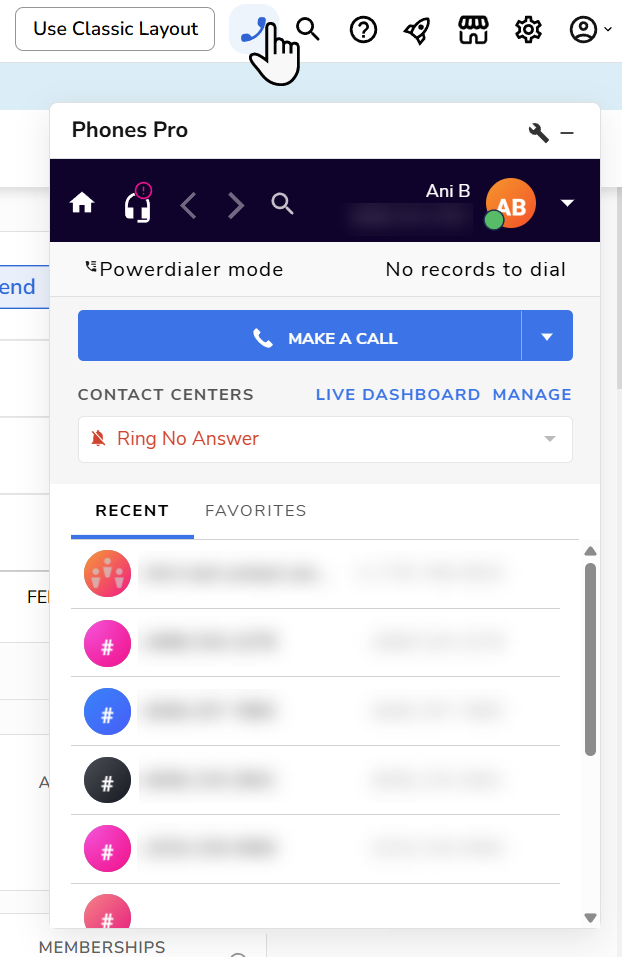The width and height of the screenshot is (622, 957).
Task: Open the help question mark icon
Action: (363, 30)
